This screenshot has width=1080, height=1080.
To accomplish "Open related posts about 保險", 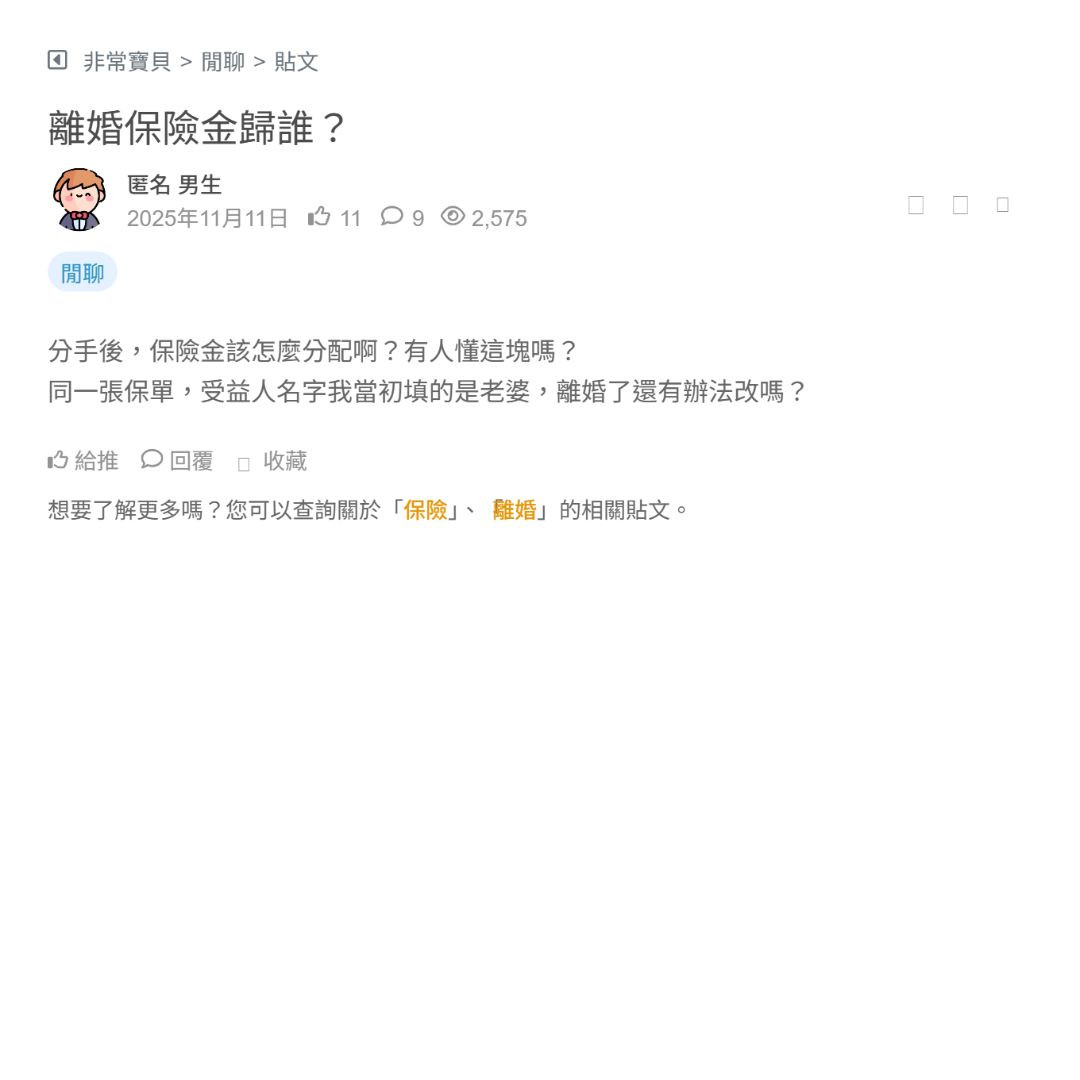I will coord(425,510).
